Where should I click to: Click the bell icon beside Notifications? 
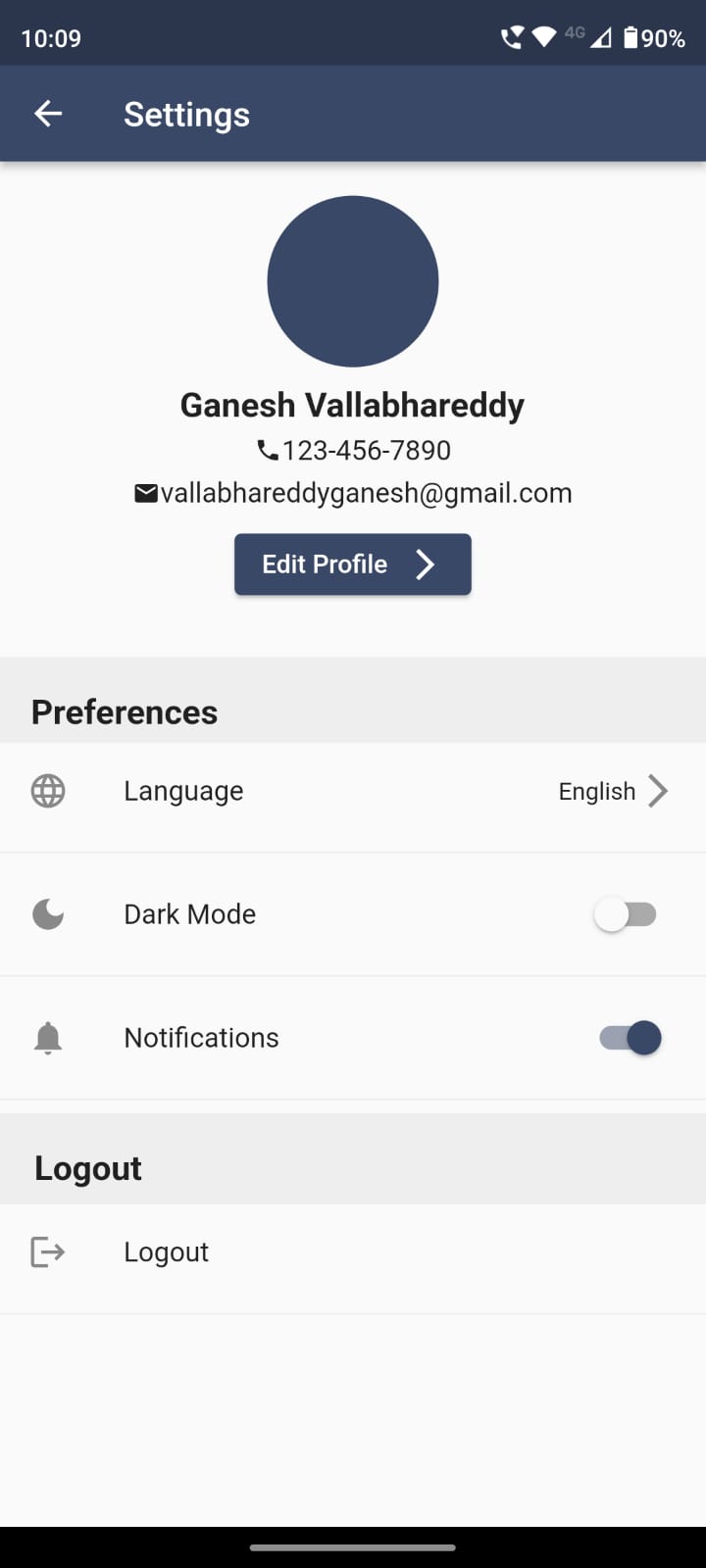click(48, 1037)
